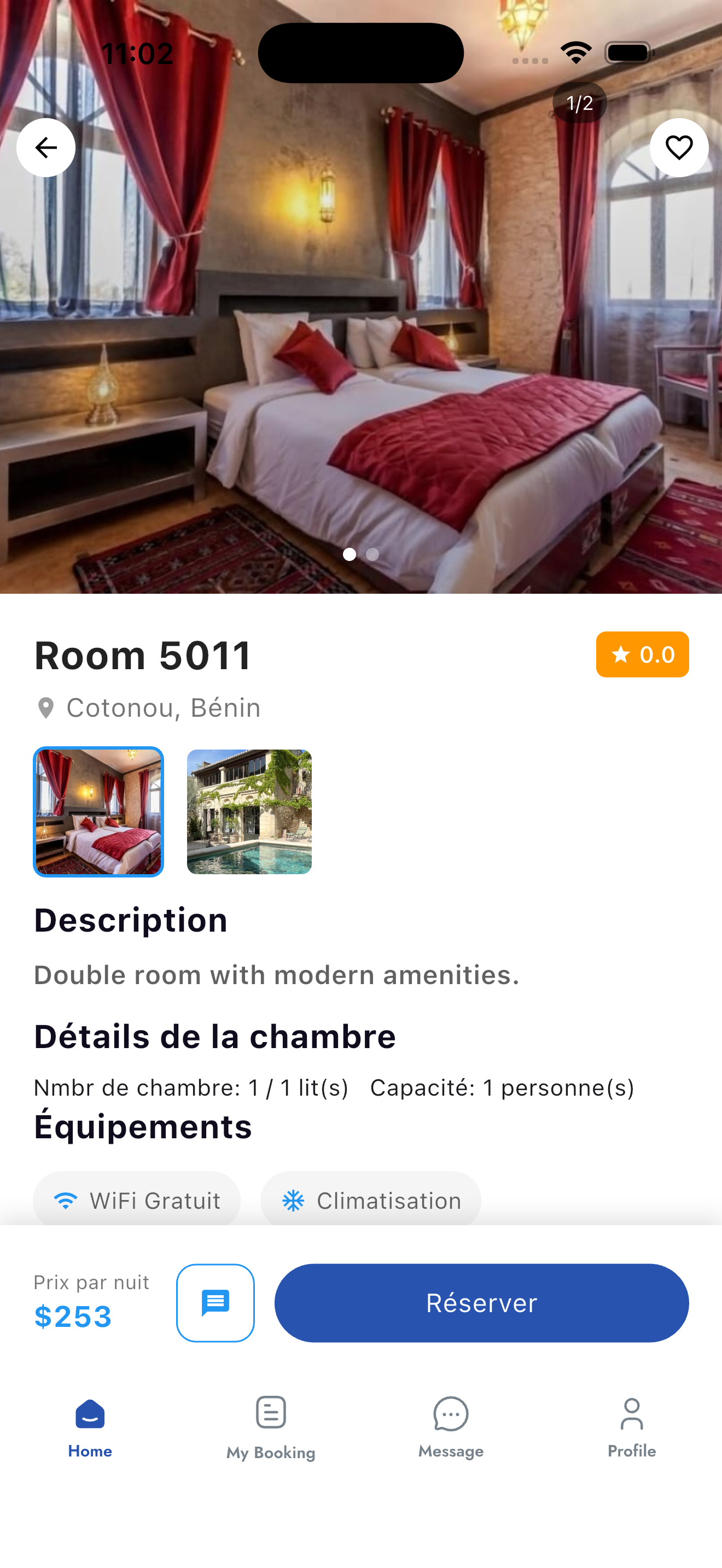Viewport: 722px width, 1568px height.
Task: Switch to the Home tab
Action: [x=90, y=1427]
